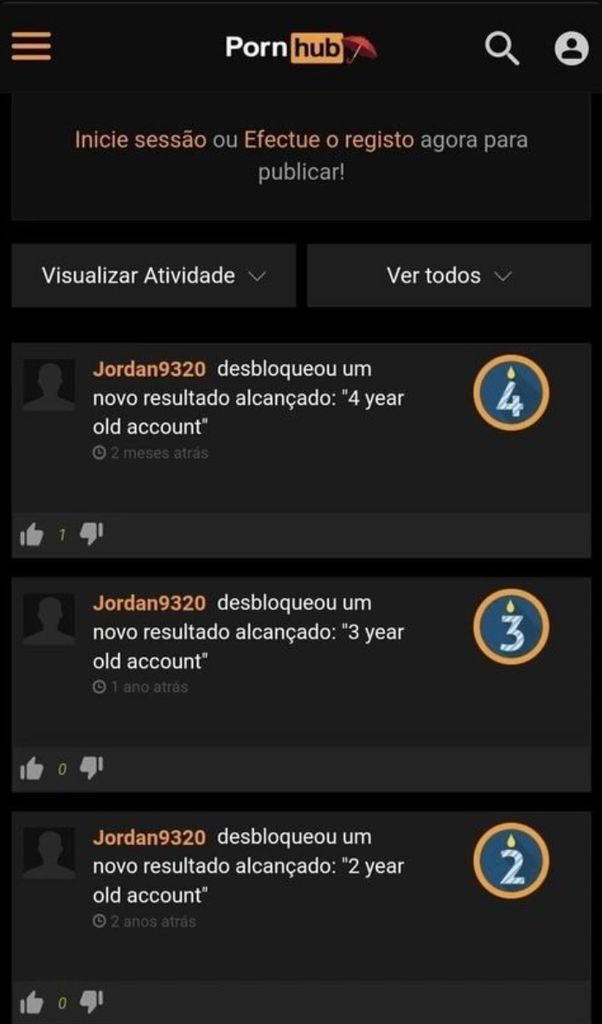Open Jordan9320 on 2 year post

(149, 837)
